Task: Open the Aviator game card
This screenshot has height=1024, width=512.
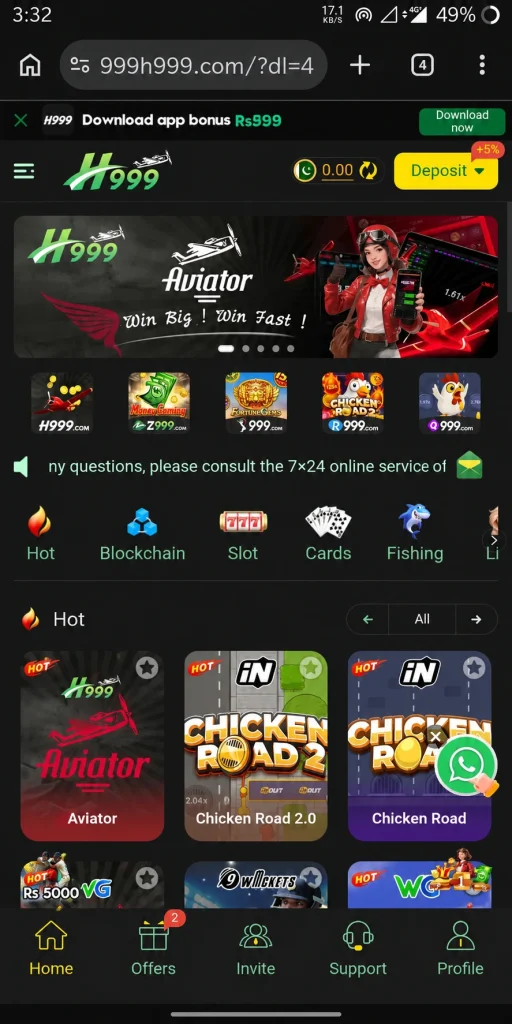Action: tap(92, 746)
